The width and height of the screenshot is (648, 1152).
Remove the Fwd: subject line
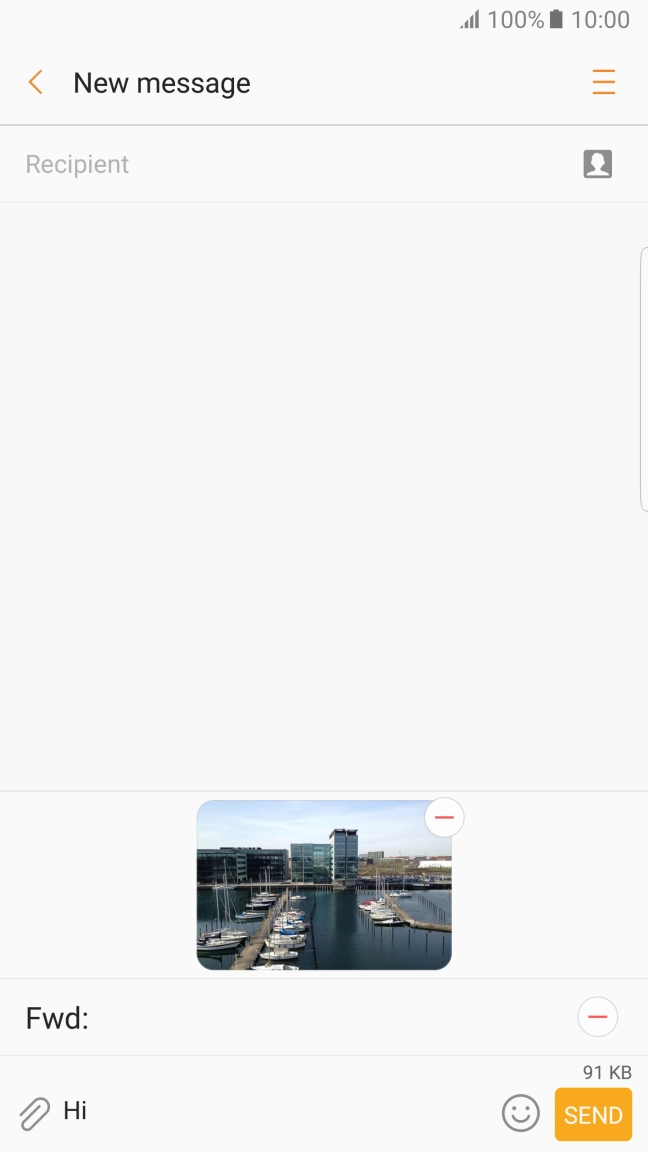pyautogui.click(x=597, y=1017)
